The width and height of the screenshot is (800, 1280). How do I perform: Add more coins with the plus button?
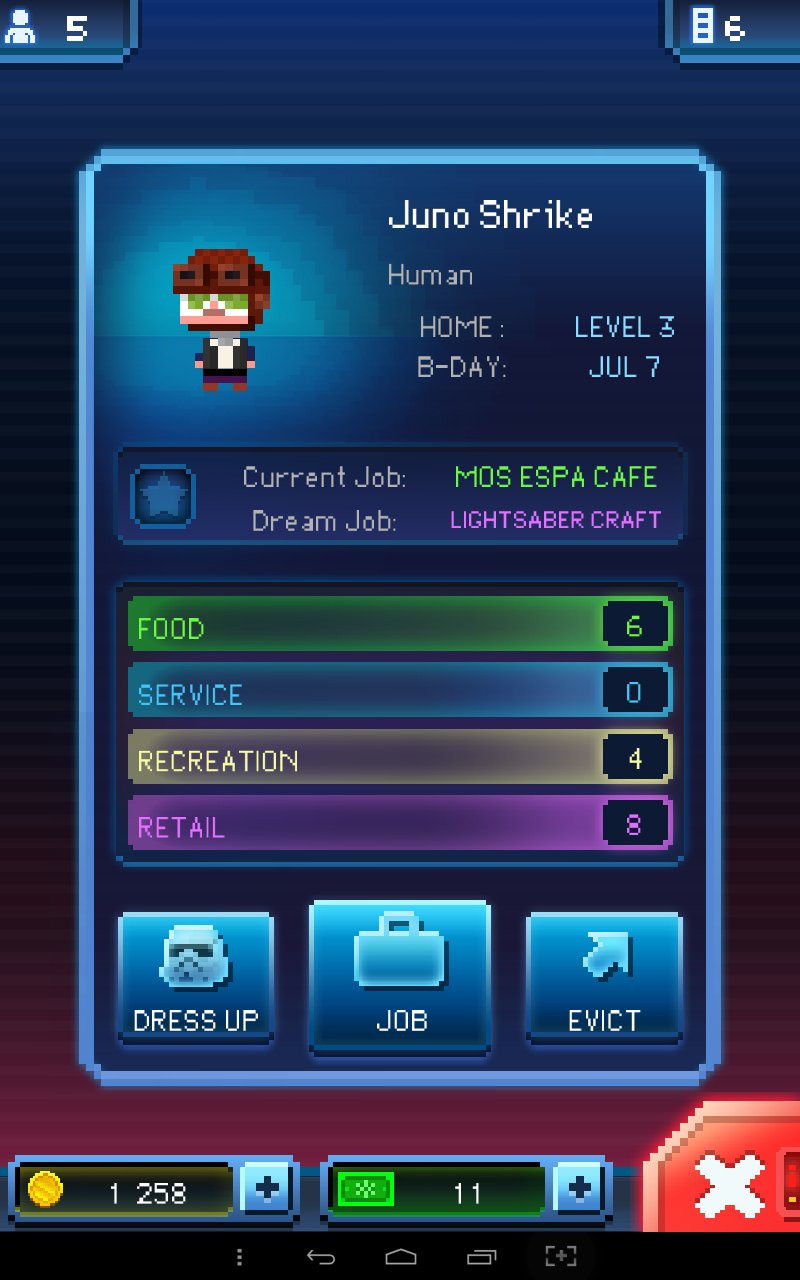[266, 1190]
